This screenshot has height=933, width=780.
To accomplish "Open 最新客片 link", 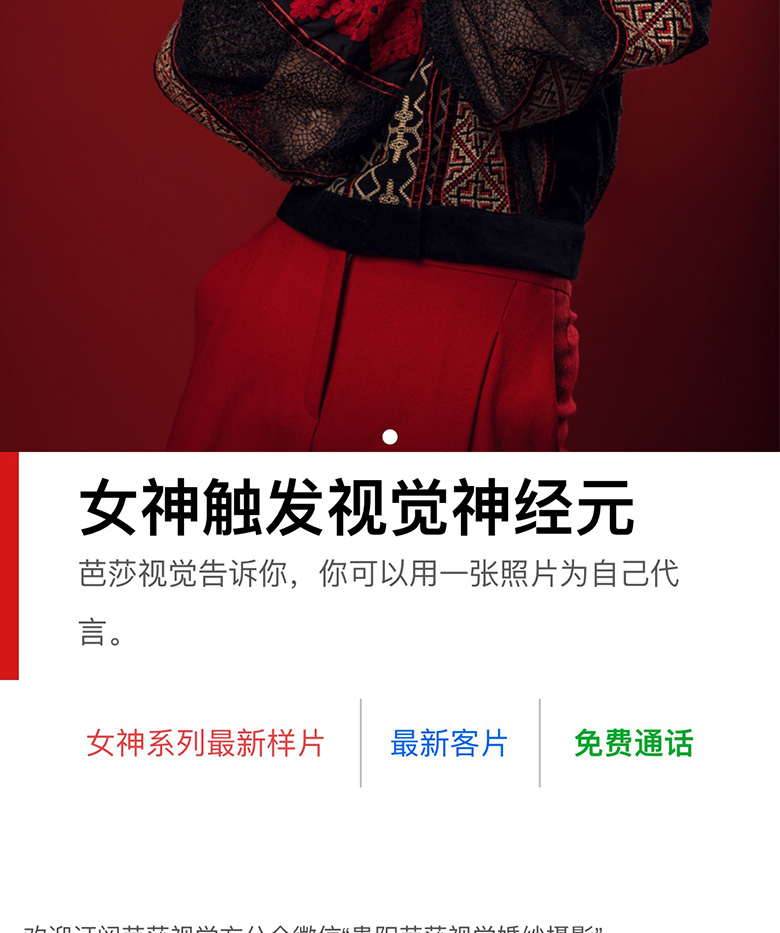I will (x=449, y=743).
